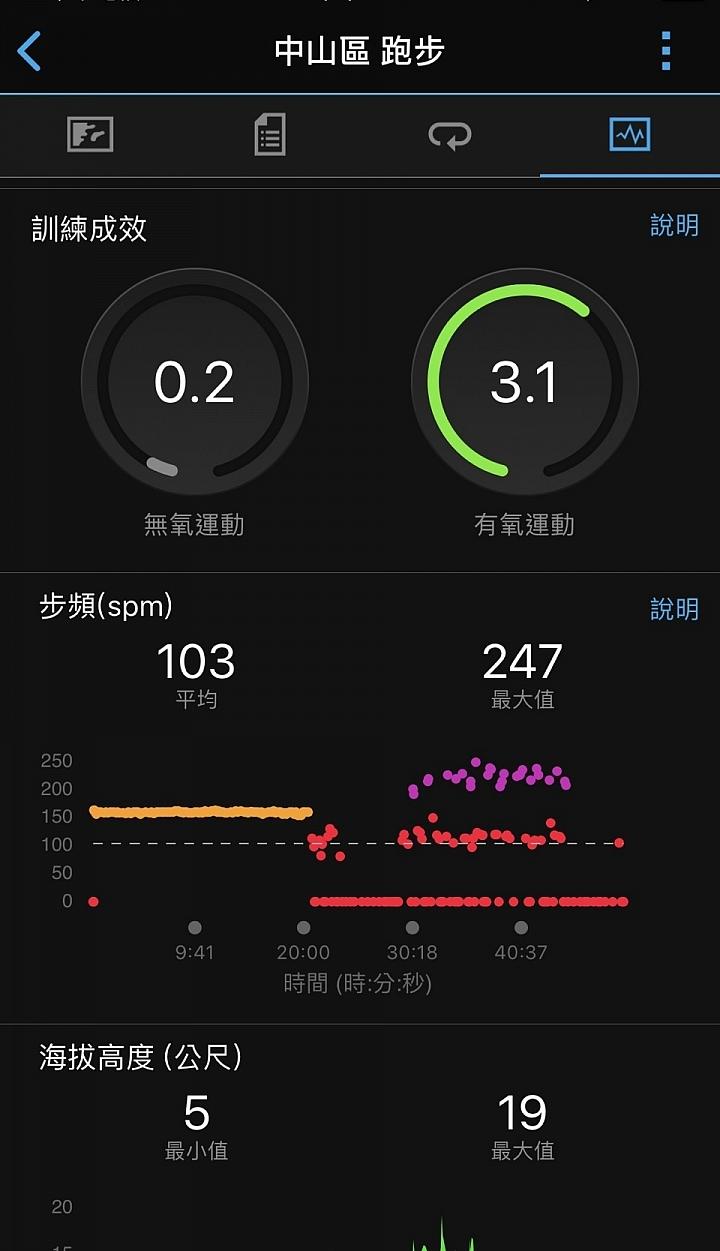Select the activity details document icon
720x1251 pixels.
click(x=270, y=135)
